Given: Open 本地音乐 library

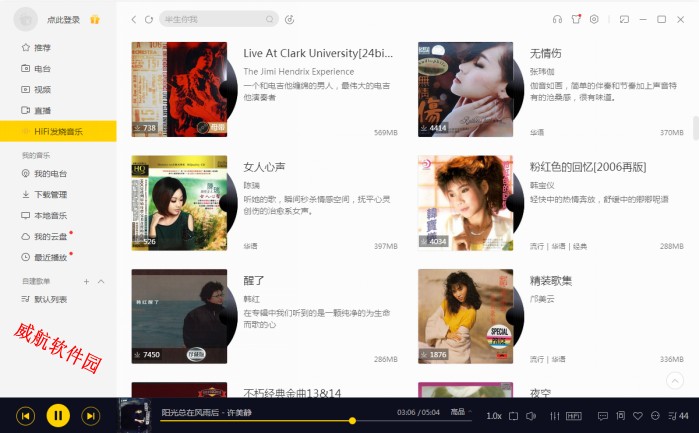Looking at the screenshot, I should [50, 215].
